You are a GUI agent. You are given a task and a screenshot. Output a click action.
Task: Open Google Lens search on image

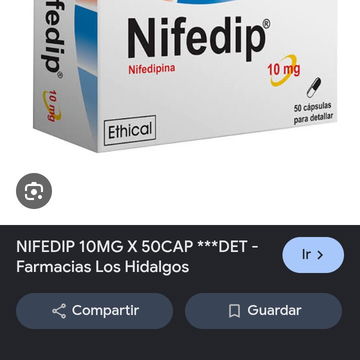click(34, 191)
